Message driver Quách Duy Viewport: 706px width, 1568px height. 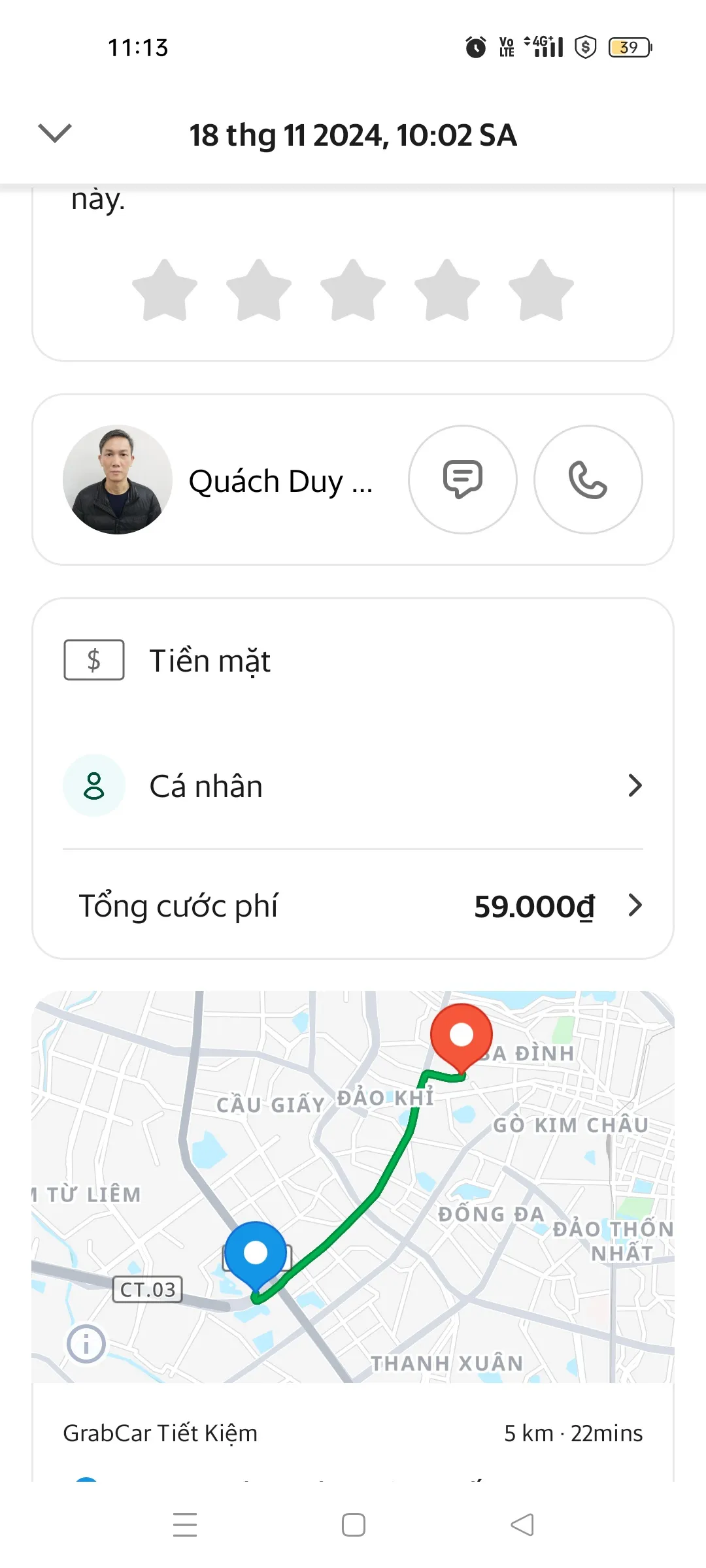[x=463, y=480]
